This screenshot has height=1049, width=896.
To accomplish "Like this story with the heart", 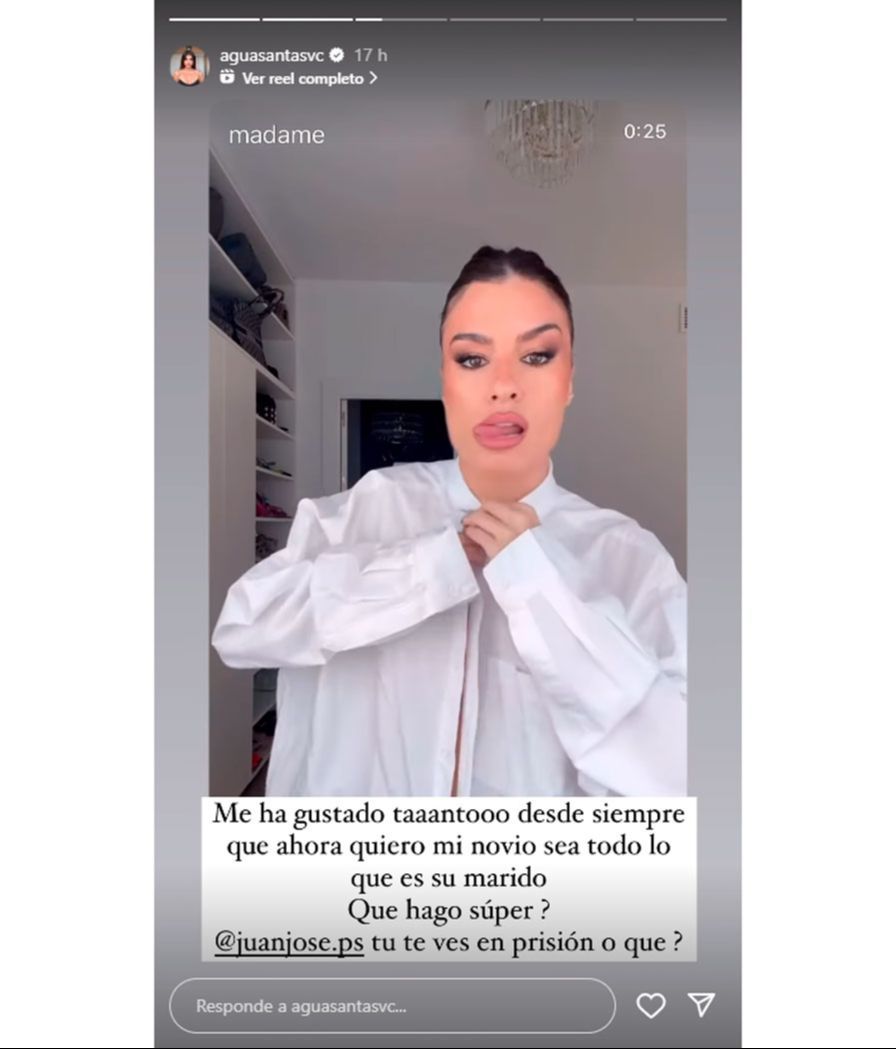I will point(651,1005).
